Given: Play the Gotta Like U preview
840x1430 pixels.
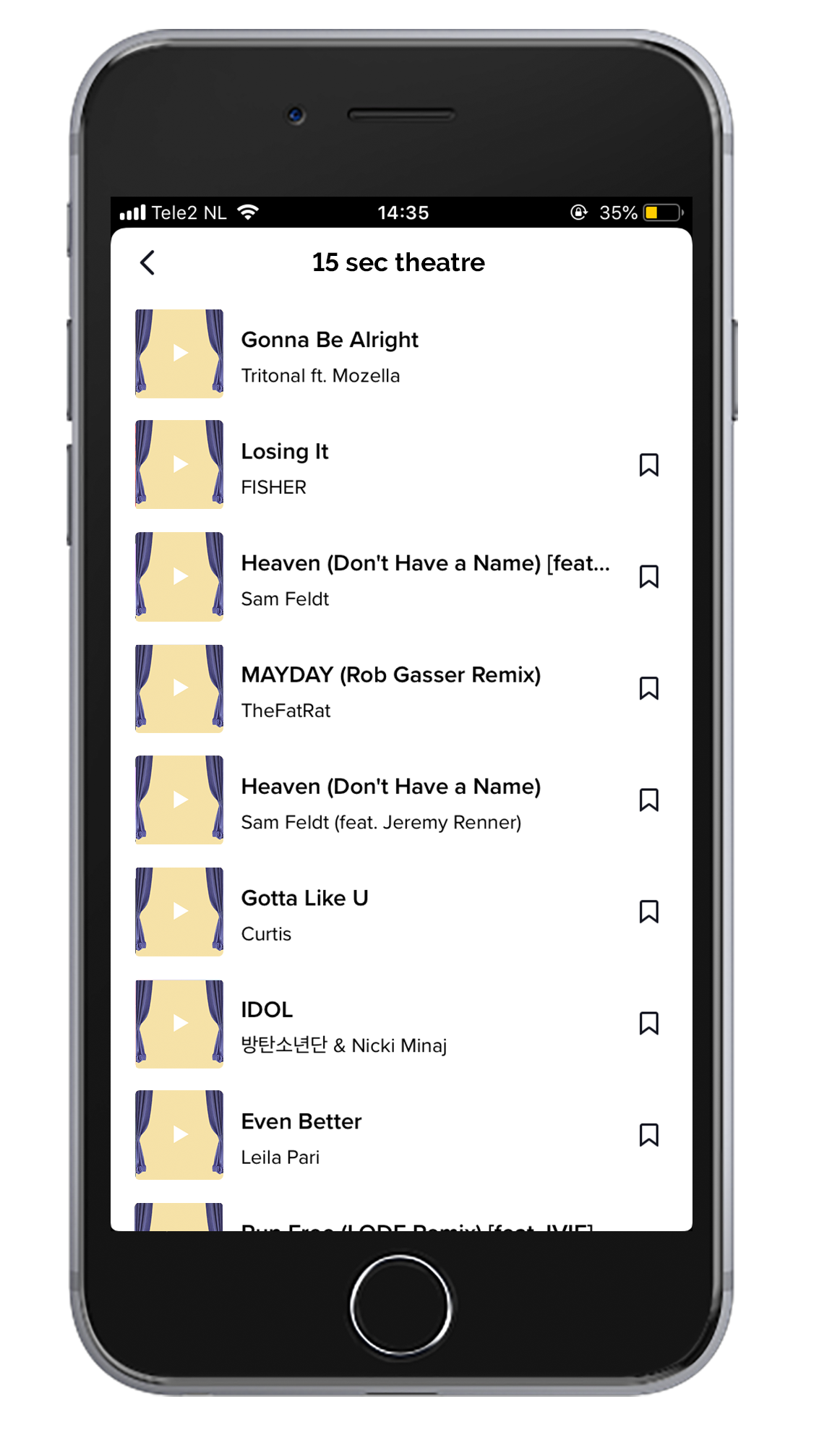Looking at the screenshot, I should [179, 912].
